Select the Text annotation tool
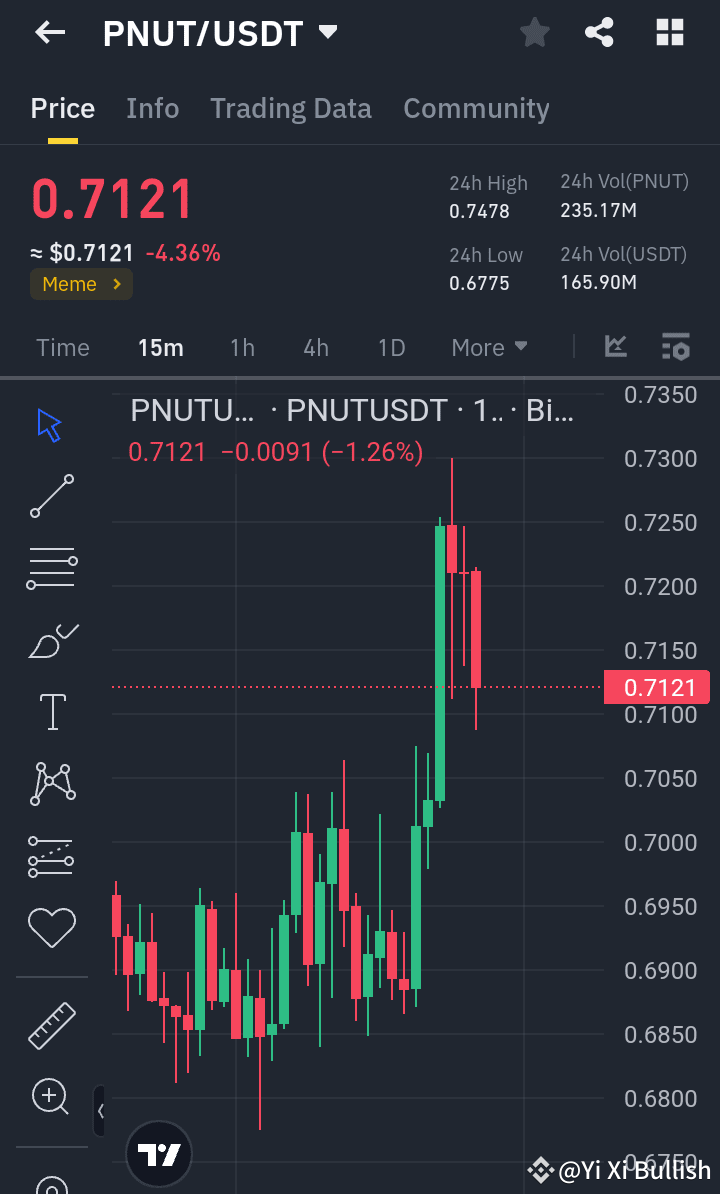The width and height of the screenshot is (720, 1194). [51, 712]
